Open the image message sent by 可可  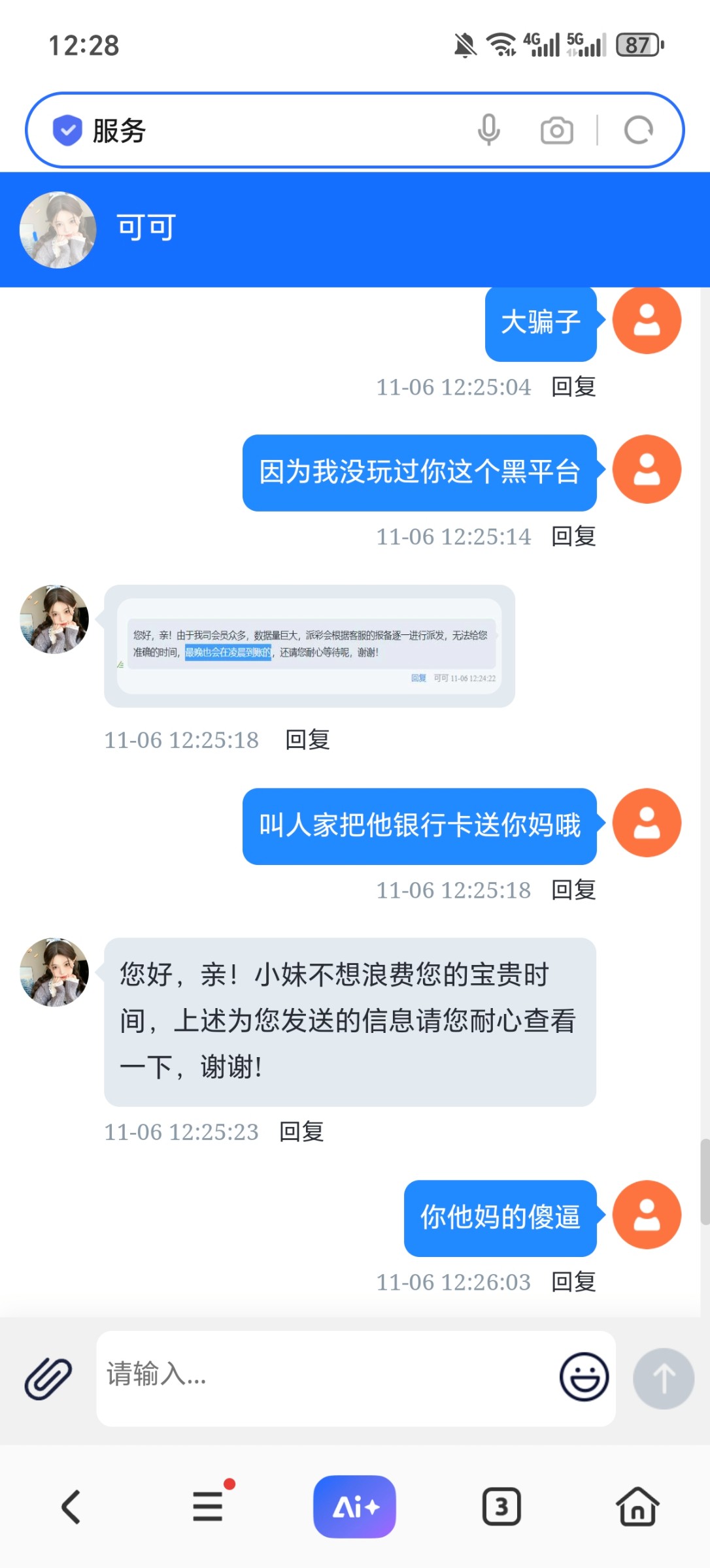point(309,645)
